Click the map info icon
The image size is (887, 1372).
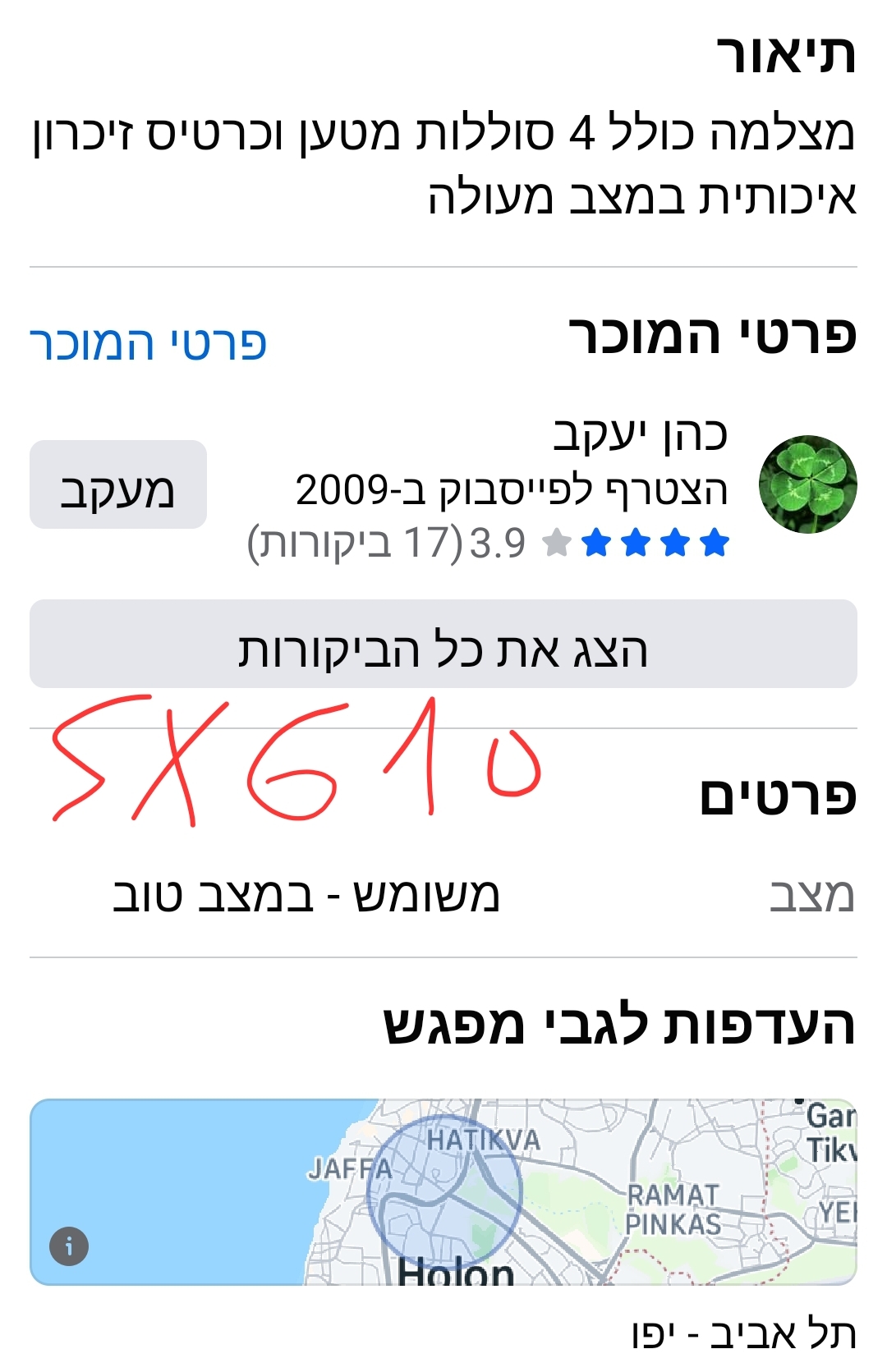click(x=70, y=1246)
